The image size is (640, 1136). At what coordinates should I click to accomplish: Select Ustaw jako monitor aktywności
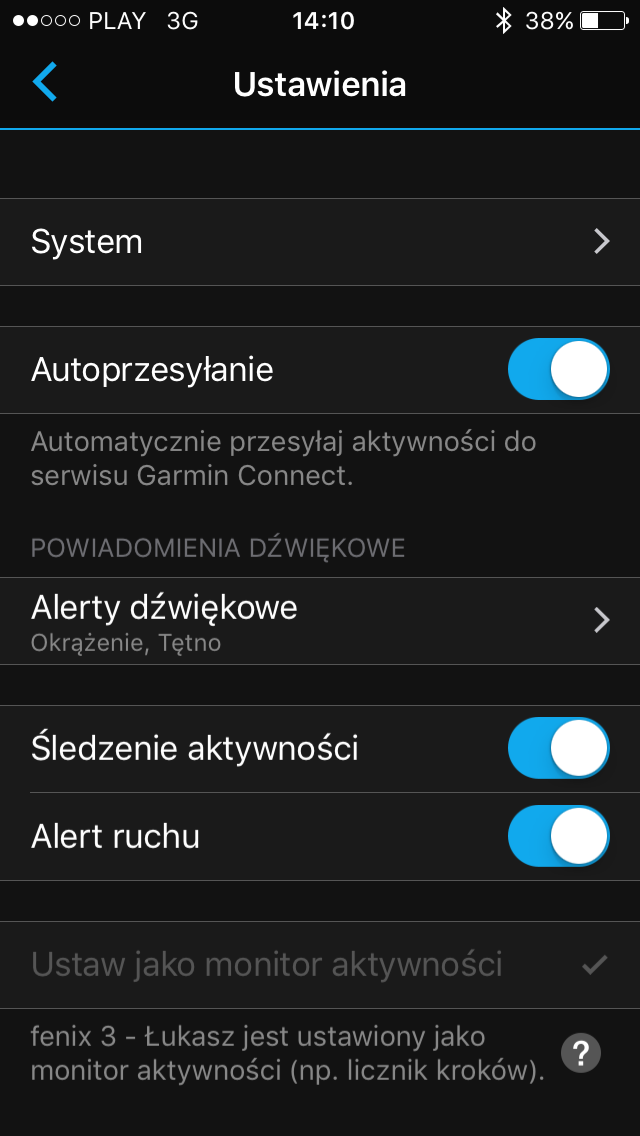(320, 965)
